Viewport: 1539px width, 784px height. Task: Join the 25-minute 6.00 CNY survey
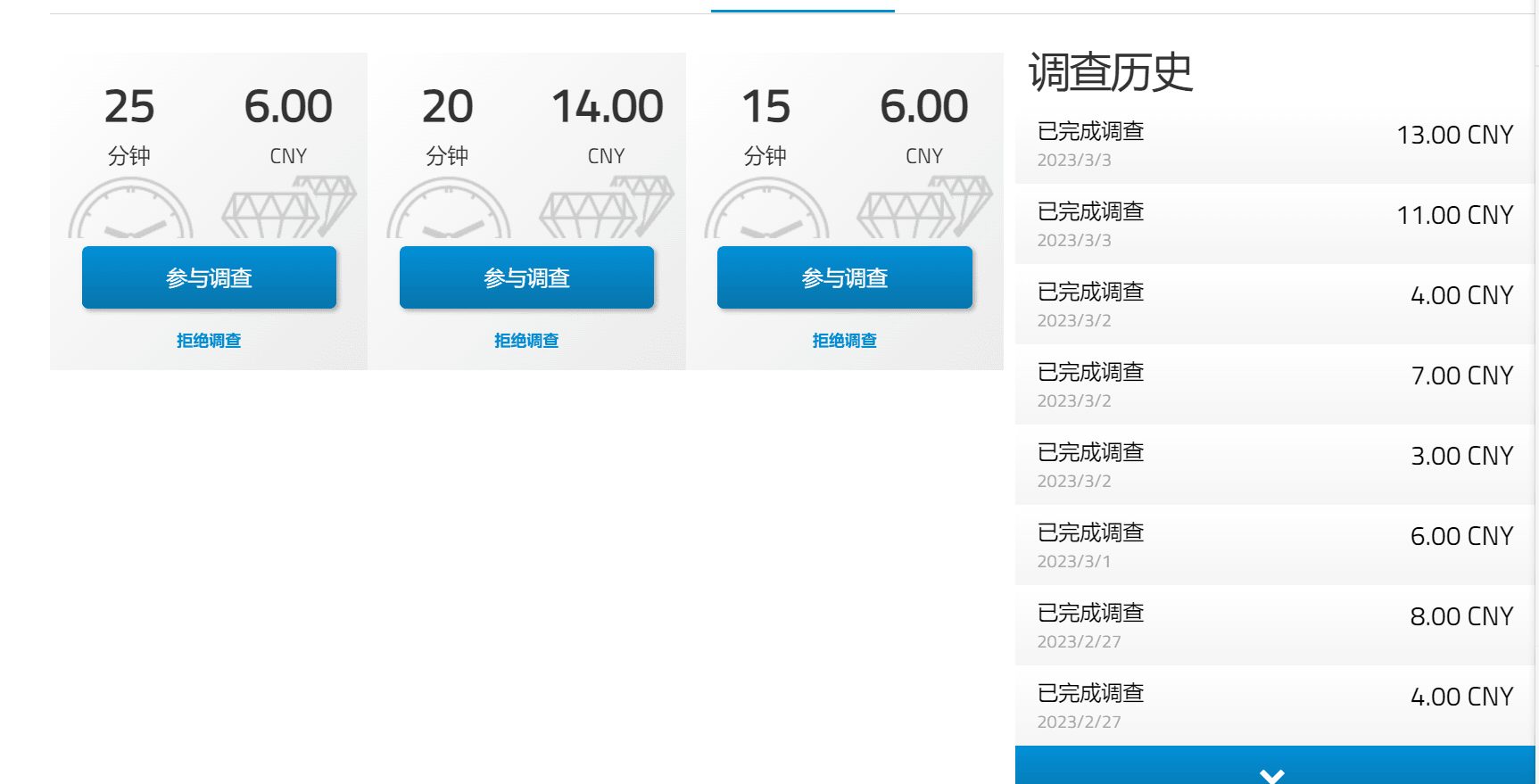pos(209,277)
